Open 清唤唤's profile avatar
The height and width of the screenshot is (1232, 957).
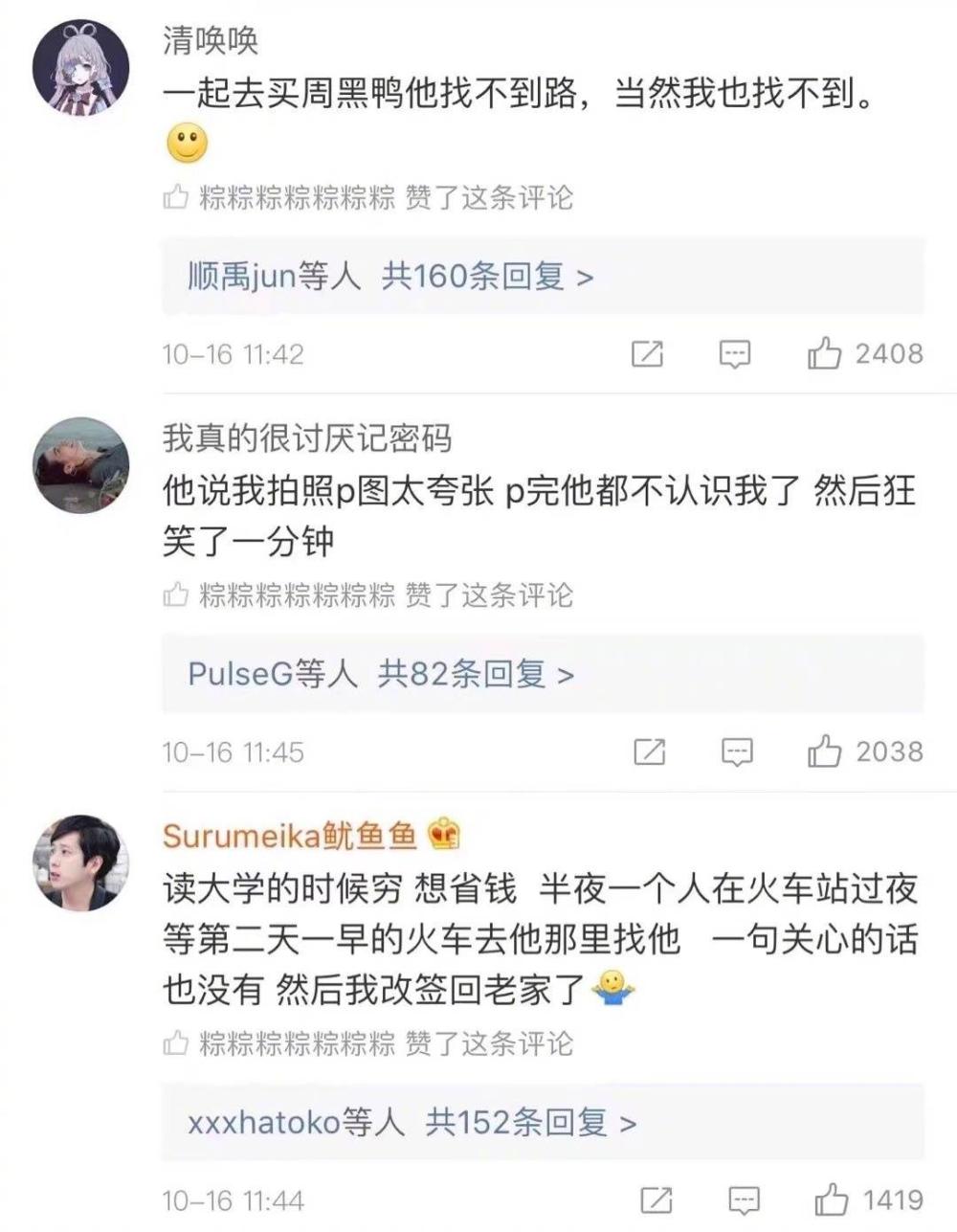point(81,67)
